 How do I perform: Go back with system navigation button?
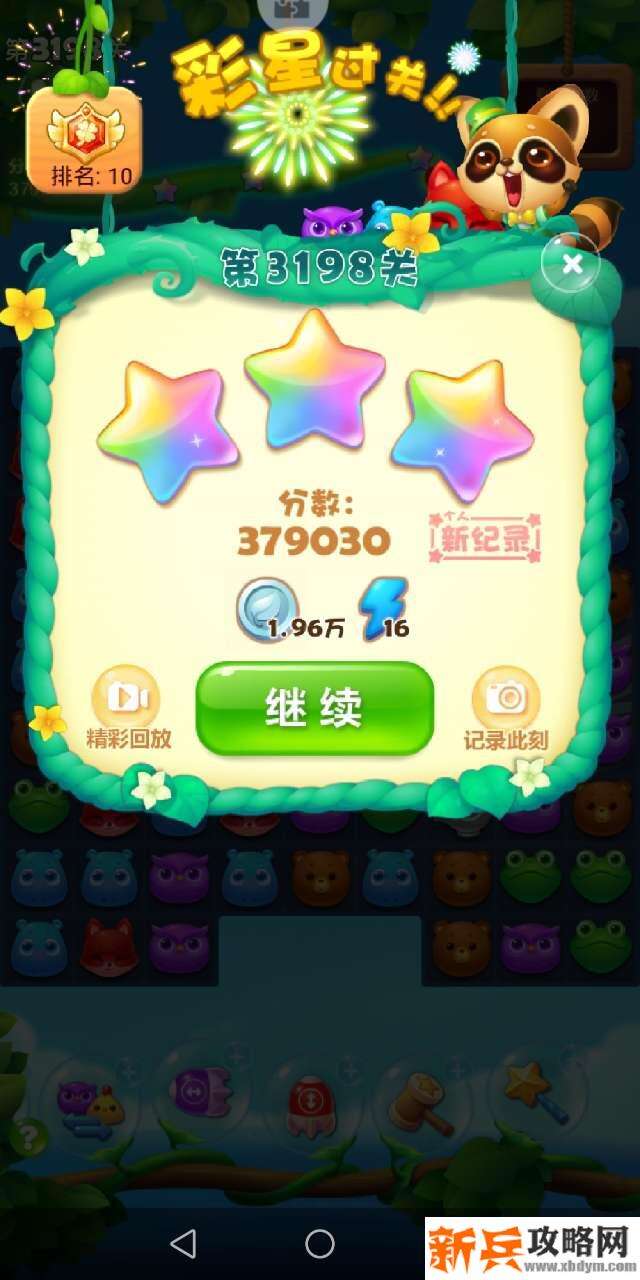coord(183,1243)
